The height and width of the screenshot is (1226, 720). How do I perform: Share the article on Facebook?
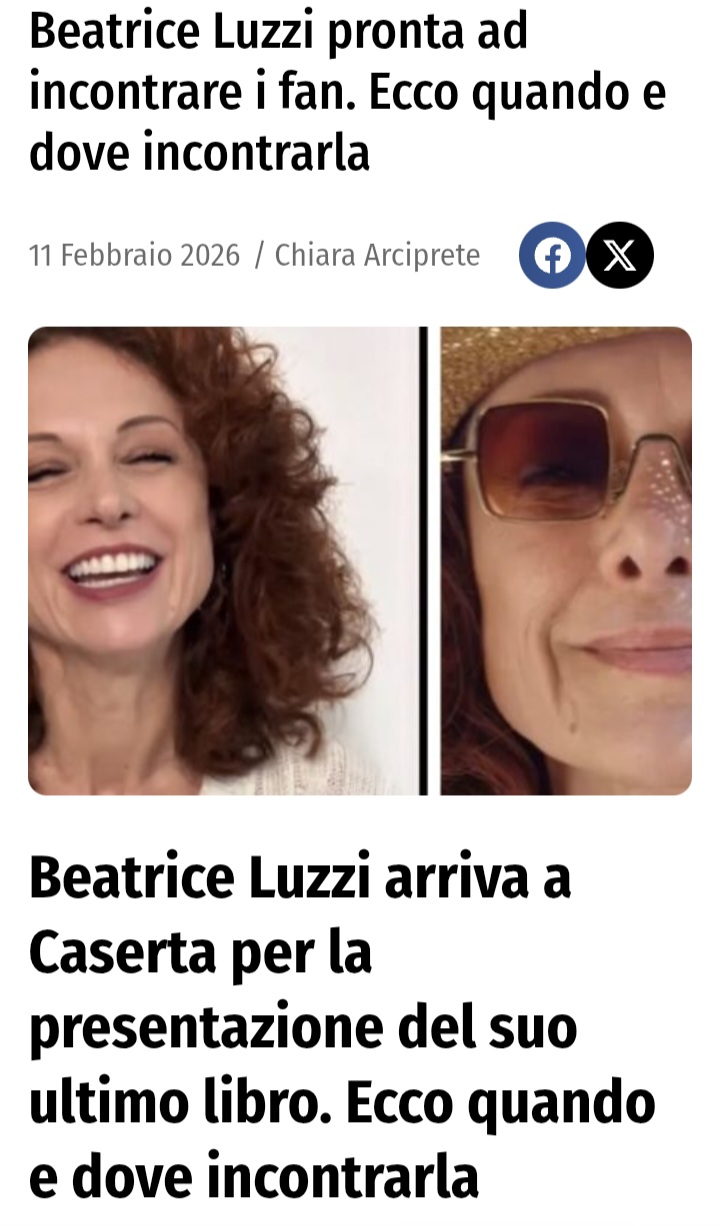(551, 256)
